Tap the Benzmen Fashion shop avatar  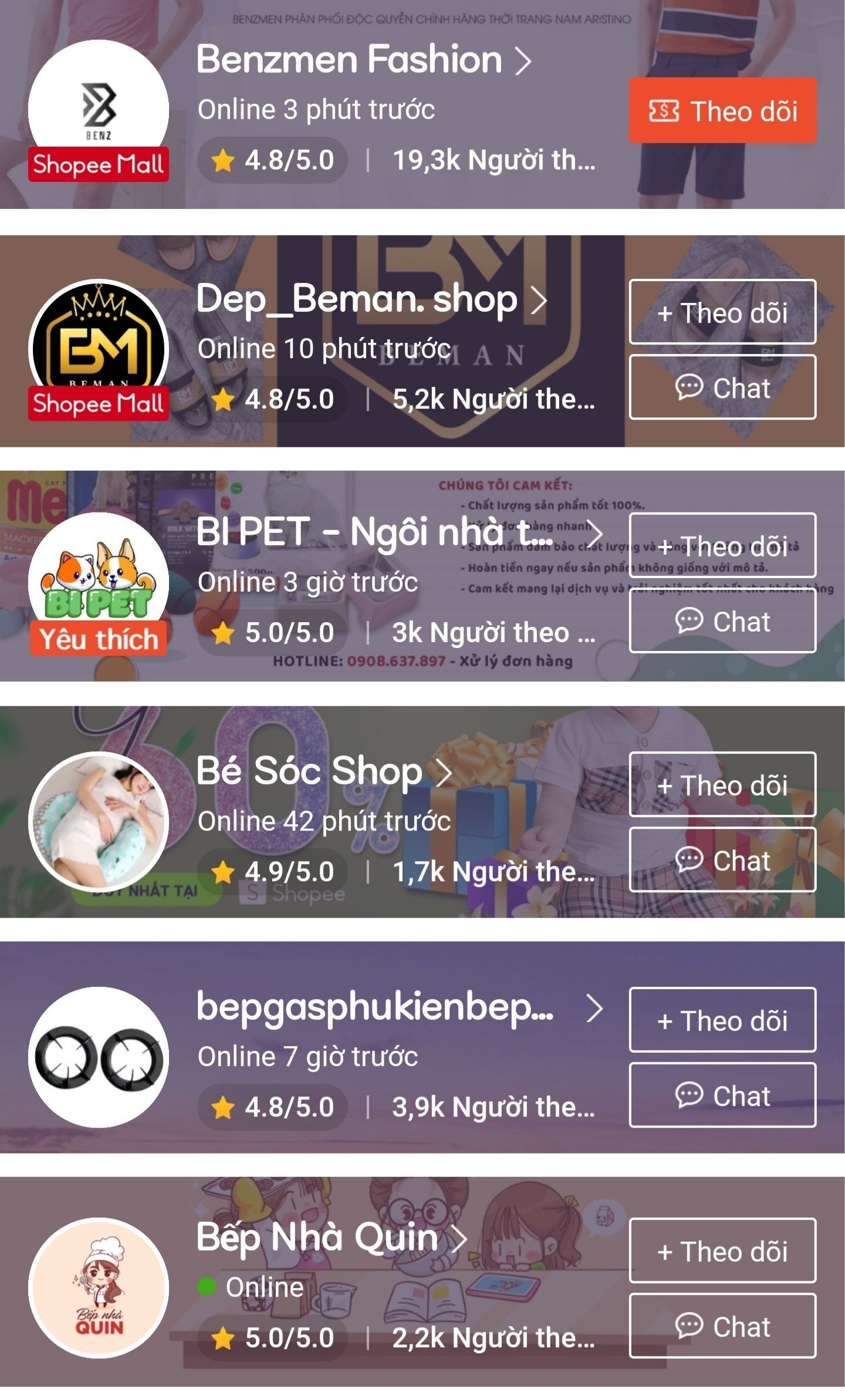pyautogui.click(x=99, y=109)
